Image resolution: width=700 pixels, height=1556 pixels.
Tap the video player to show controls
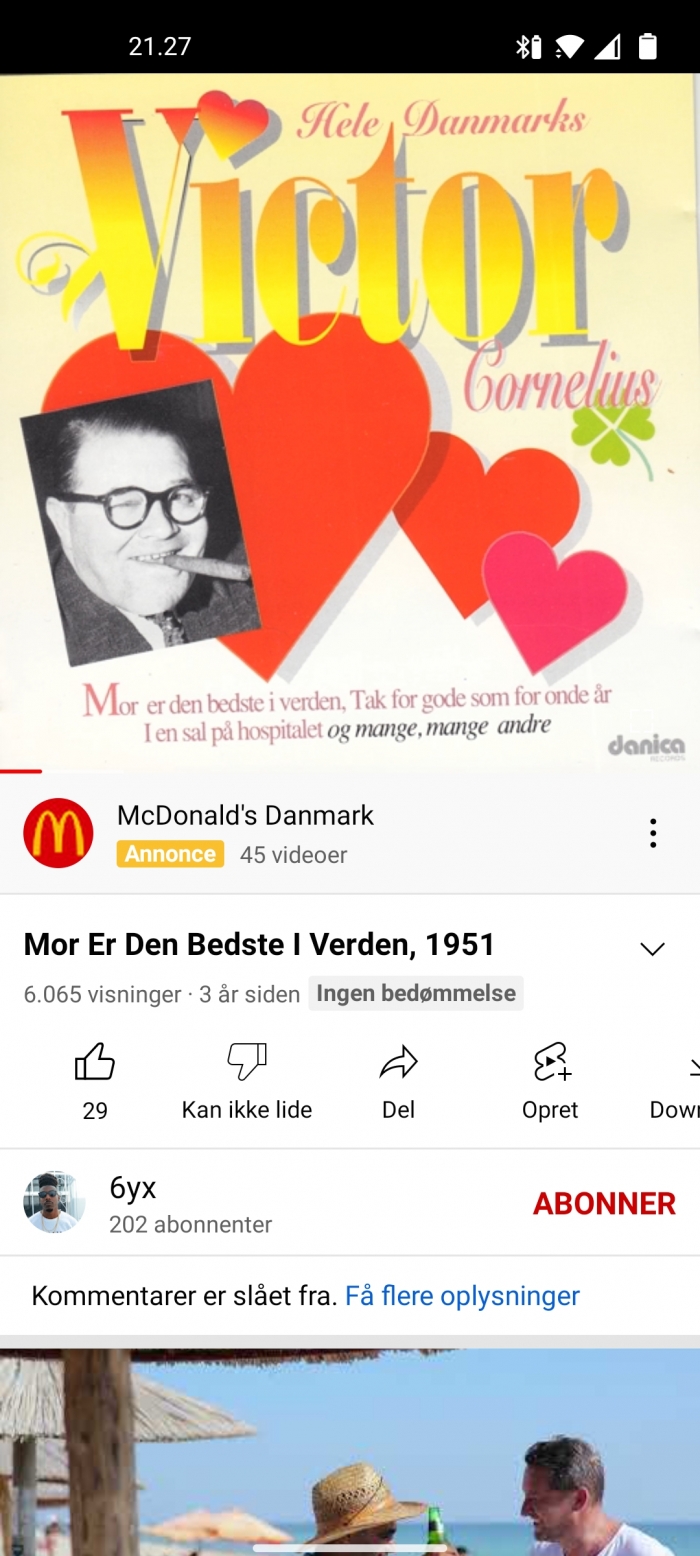click(350, 420)
